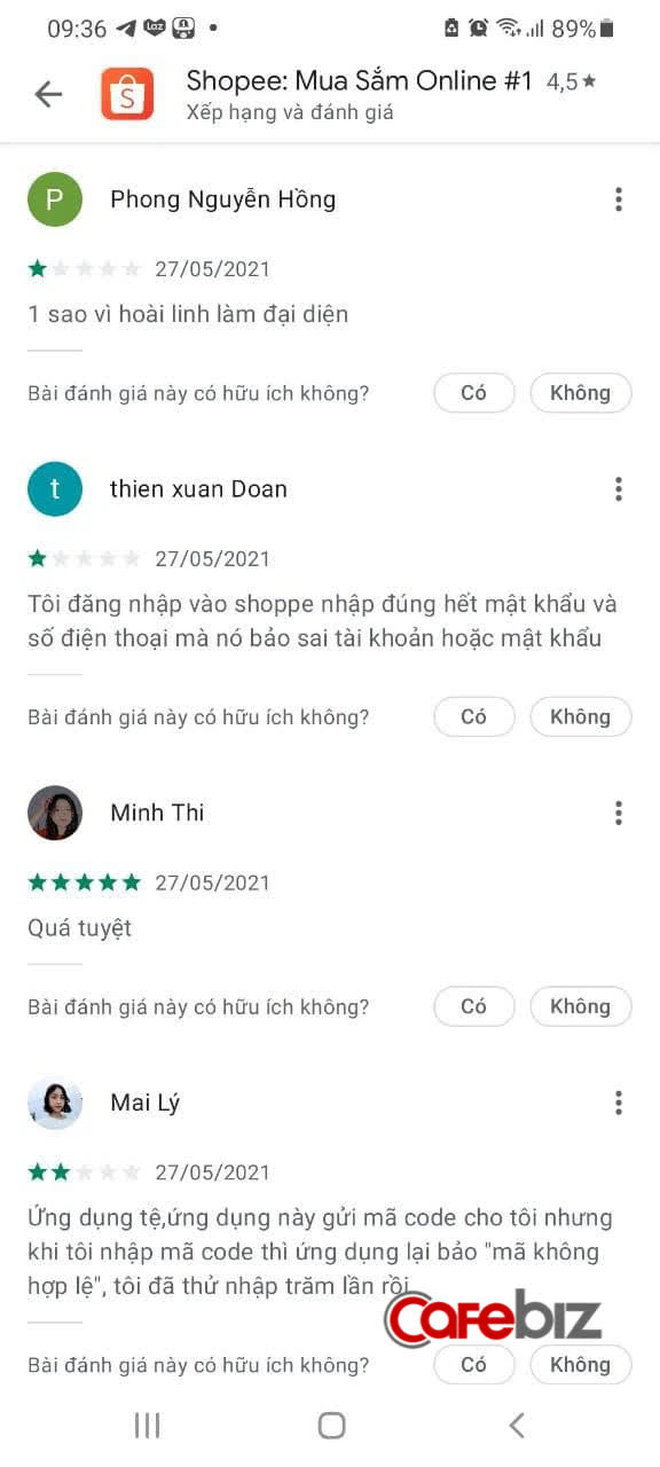Viewport: 660px width, 1467px height.
Task: Open overflow menu on Phong Nguyễn Hồng's review
Action: pos(618,200)
